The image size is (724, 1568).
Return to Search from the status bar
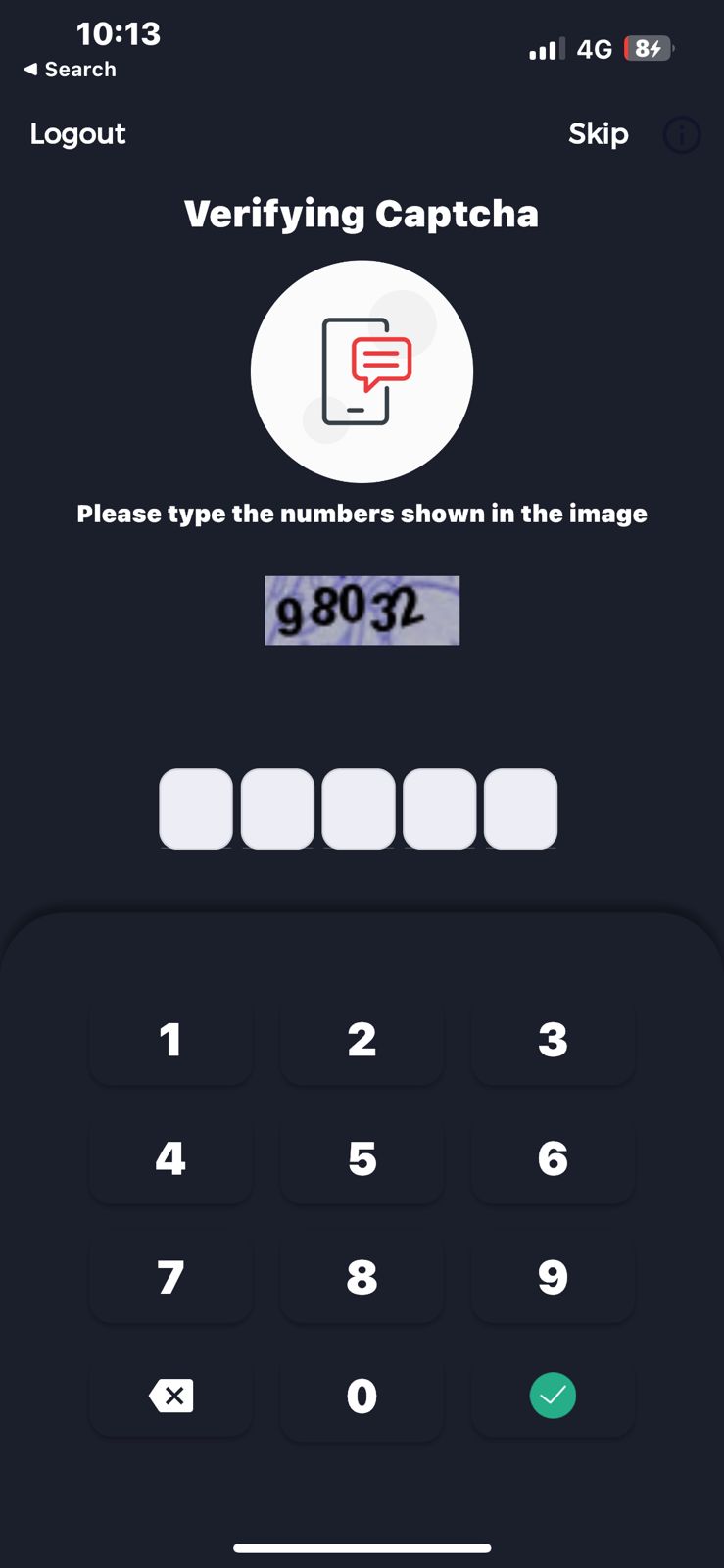(x=71, y=70)
